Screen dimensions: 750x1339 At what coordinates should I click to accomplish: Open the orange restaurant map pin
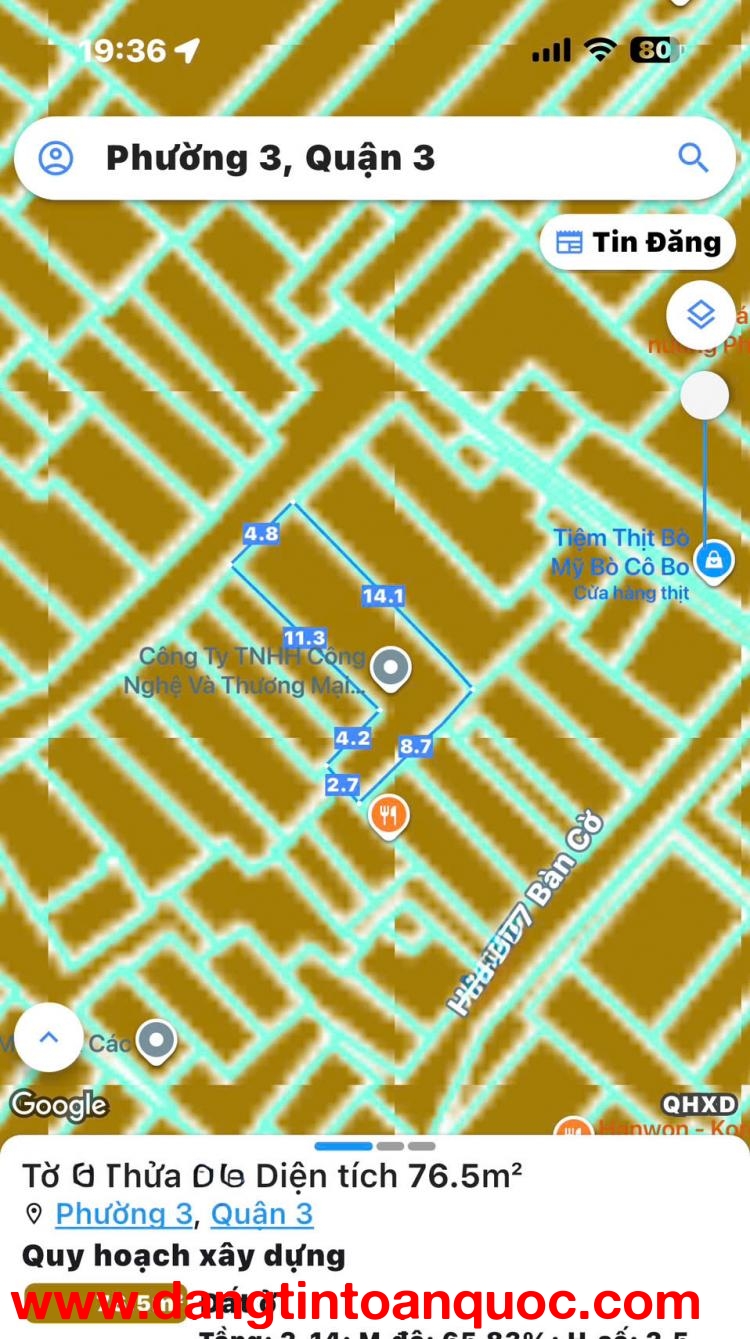click(x=388, y=816)
